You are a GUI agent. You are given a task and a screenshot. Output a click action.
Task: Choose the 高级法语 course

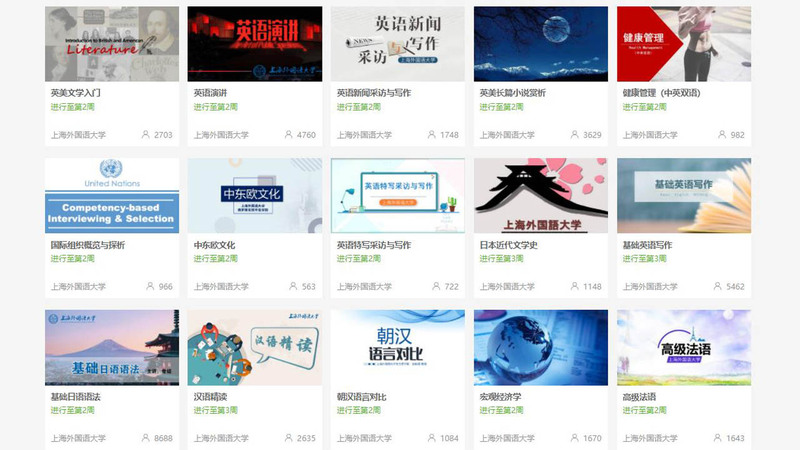684,348
